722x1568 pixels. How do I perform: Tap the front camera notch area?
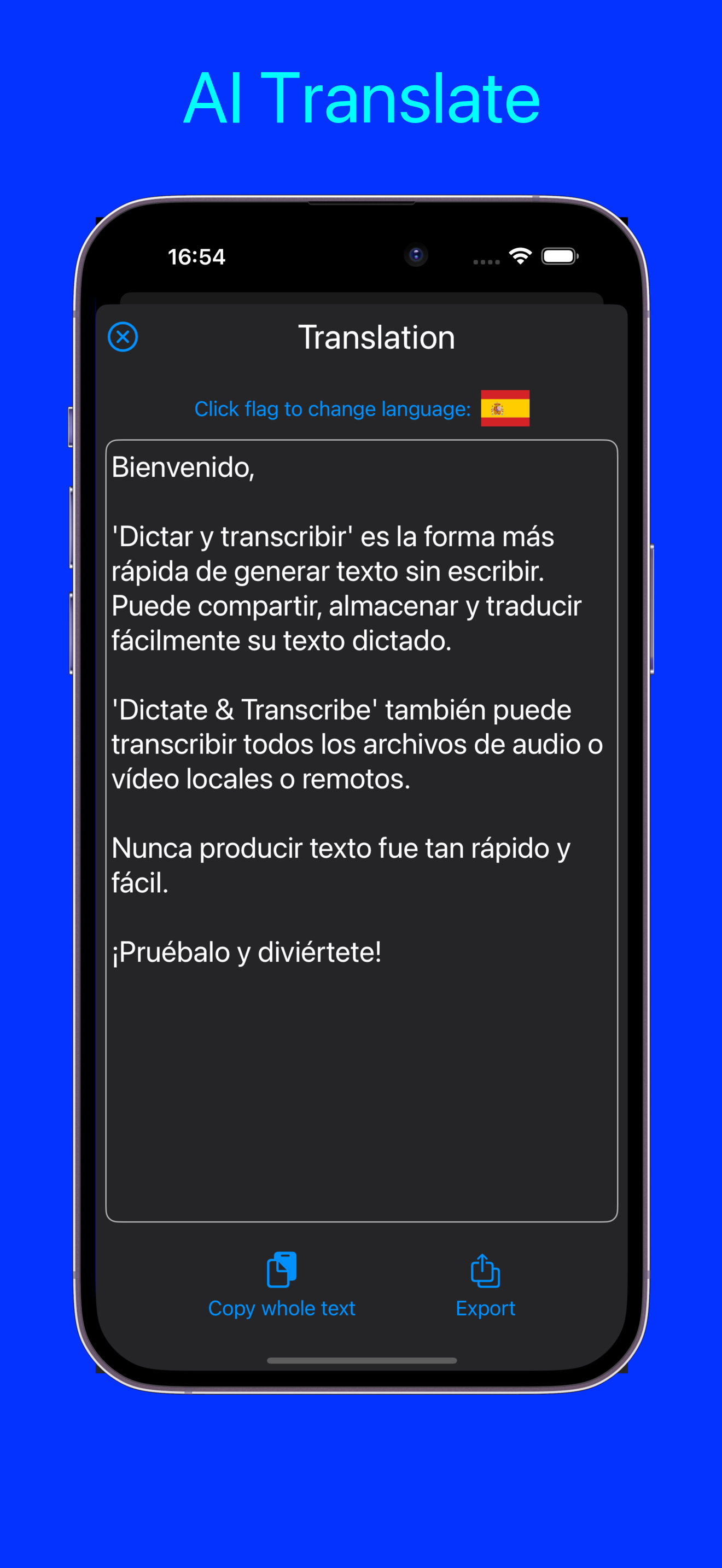point(416,256)
